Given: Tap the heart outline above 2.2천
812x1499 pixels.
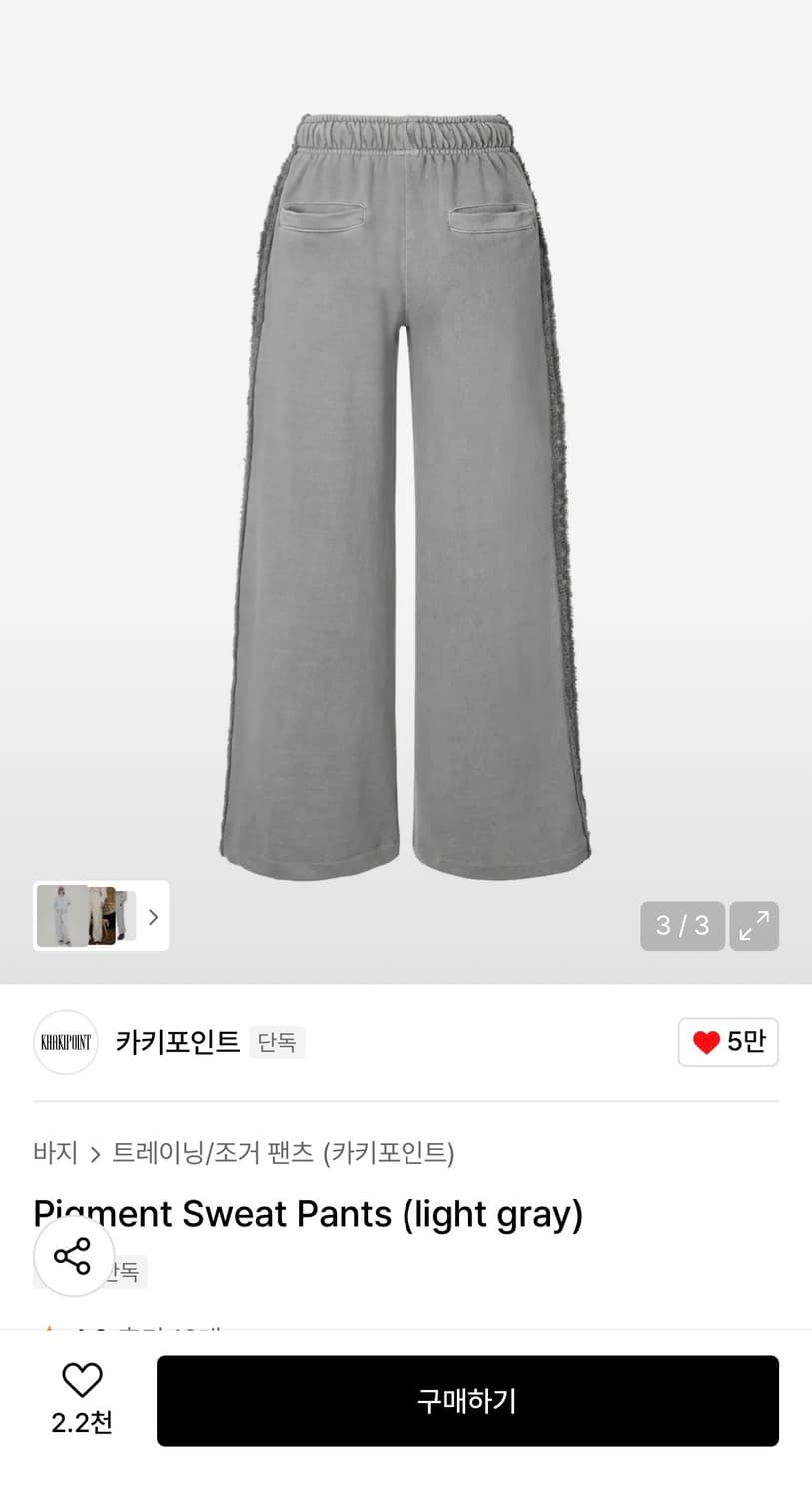Looking at the screenshot, I should click(81, 1380).
